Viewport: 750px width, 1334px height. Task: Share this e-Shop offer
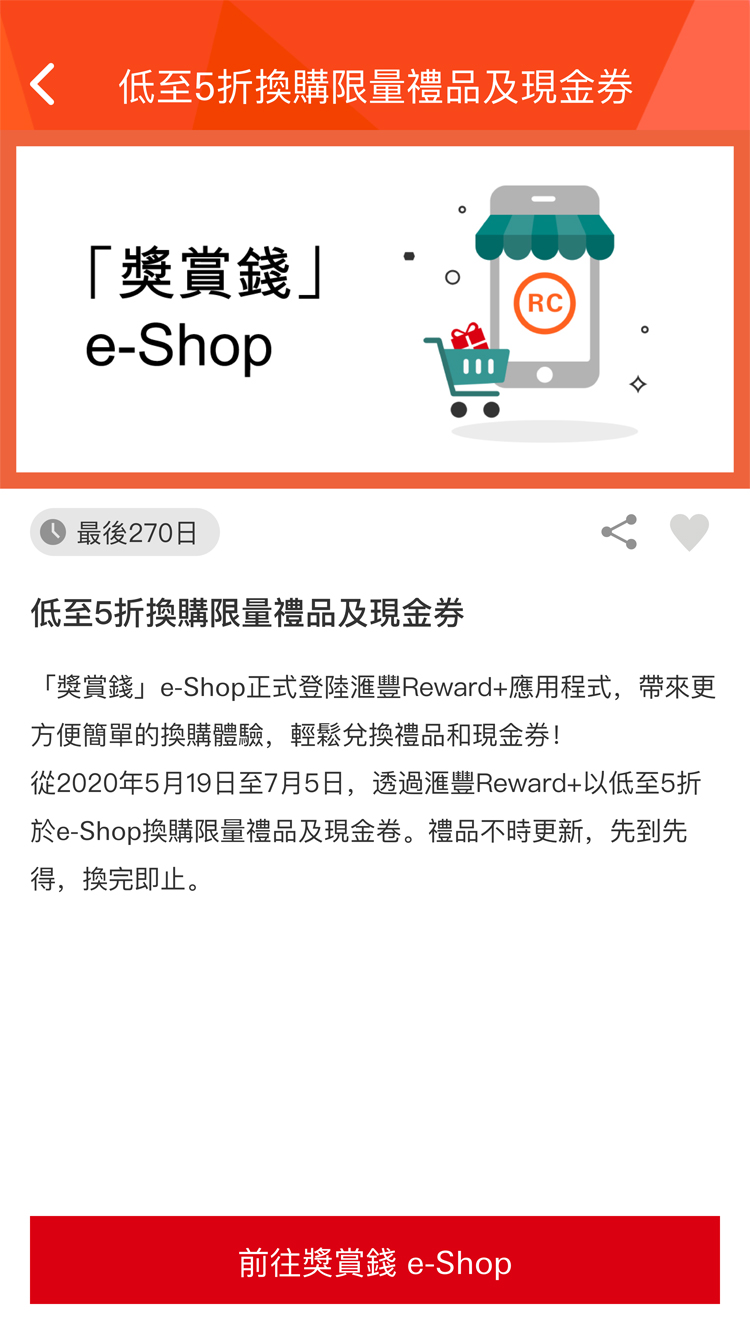click(619, 532)
